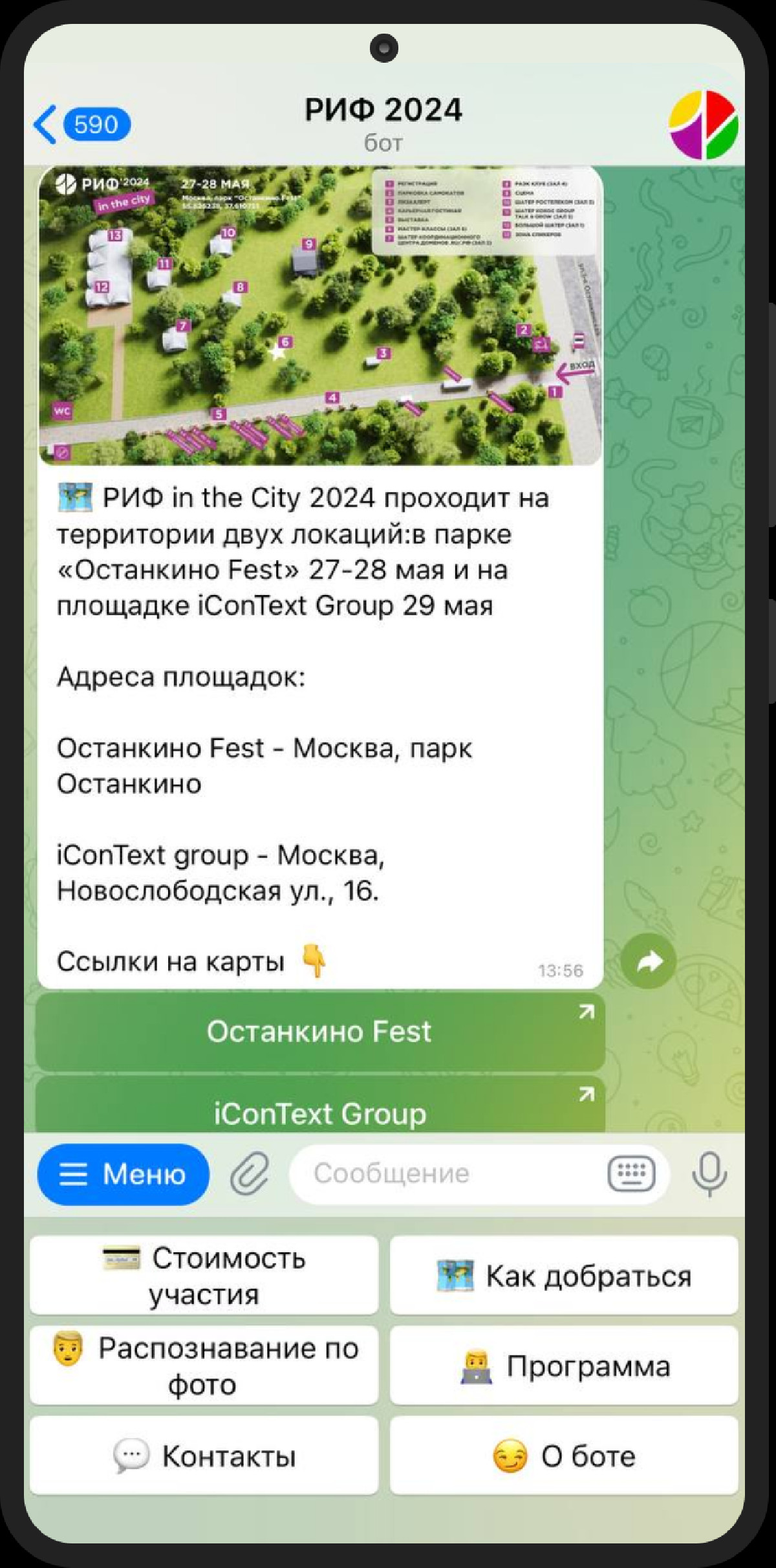776x1568 pixels.
Task: Select Стоимость участия option
Action: click(204, 1276)
